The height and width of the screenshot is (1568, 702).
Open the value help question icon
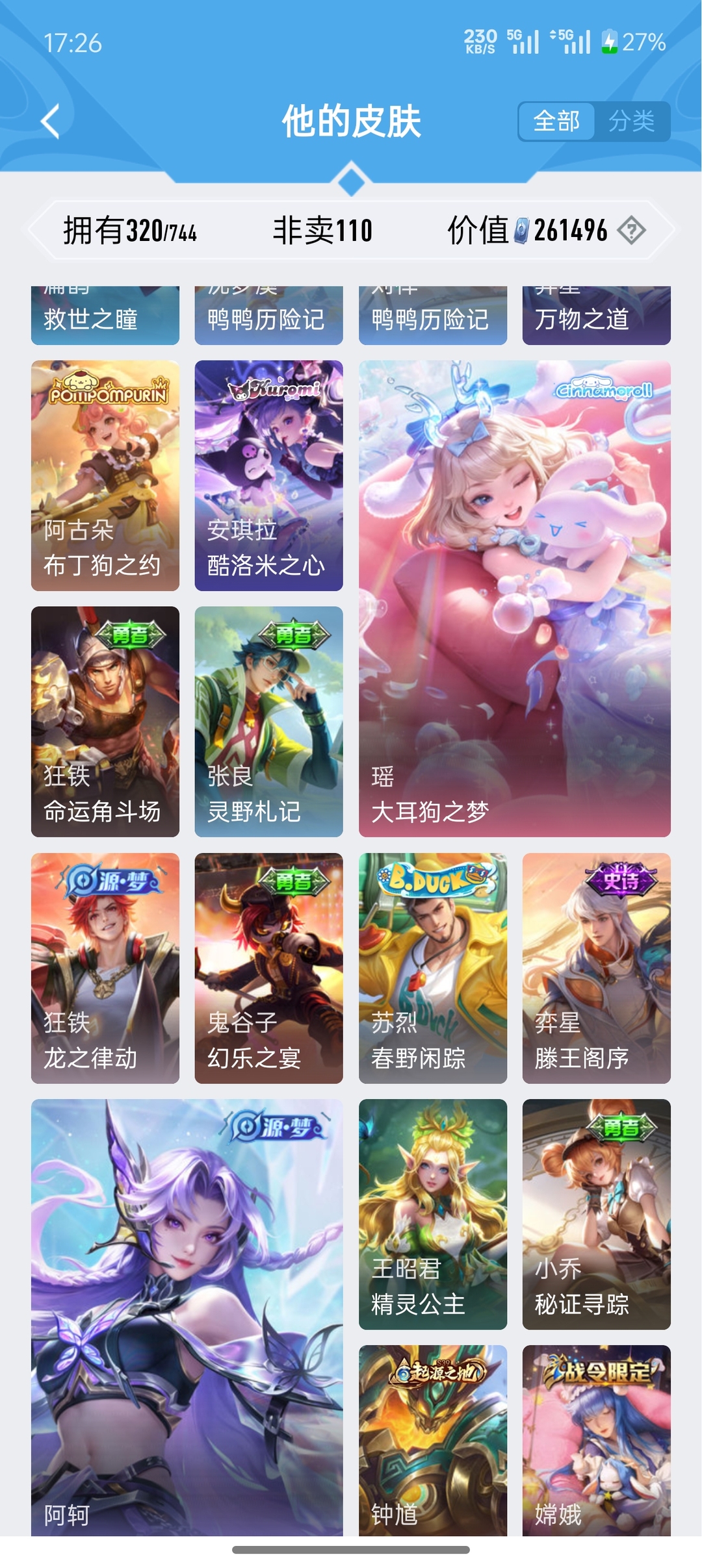tap(631, 231)
